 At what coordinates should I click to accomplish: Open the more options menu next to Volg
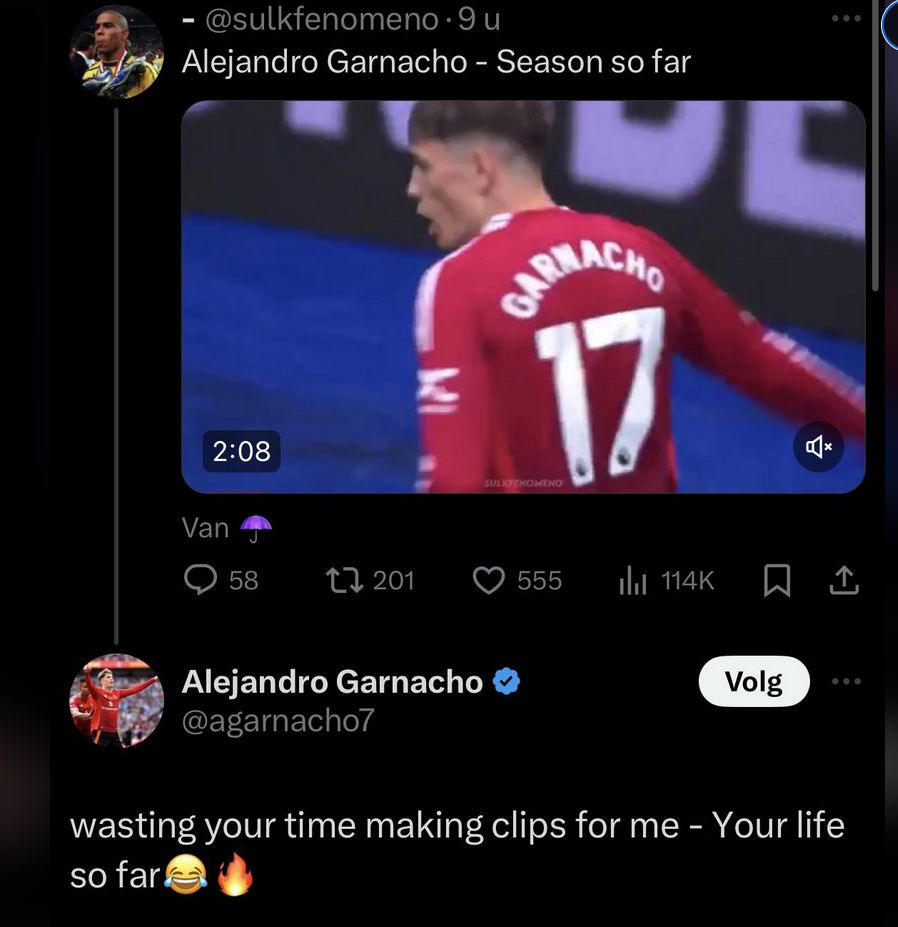point(847,681)
